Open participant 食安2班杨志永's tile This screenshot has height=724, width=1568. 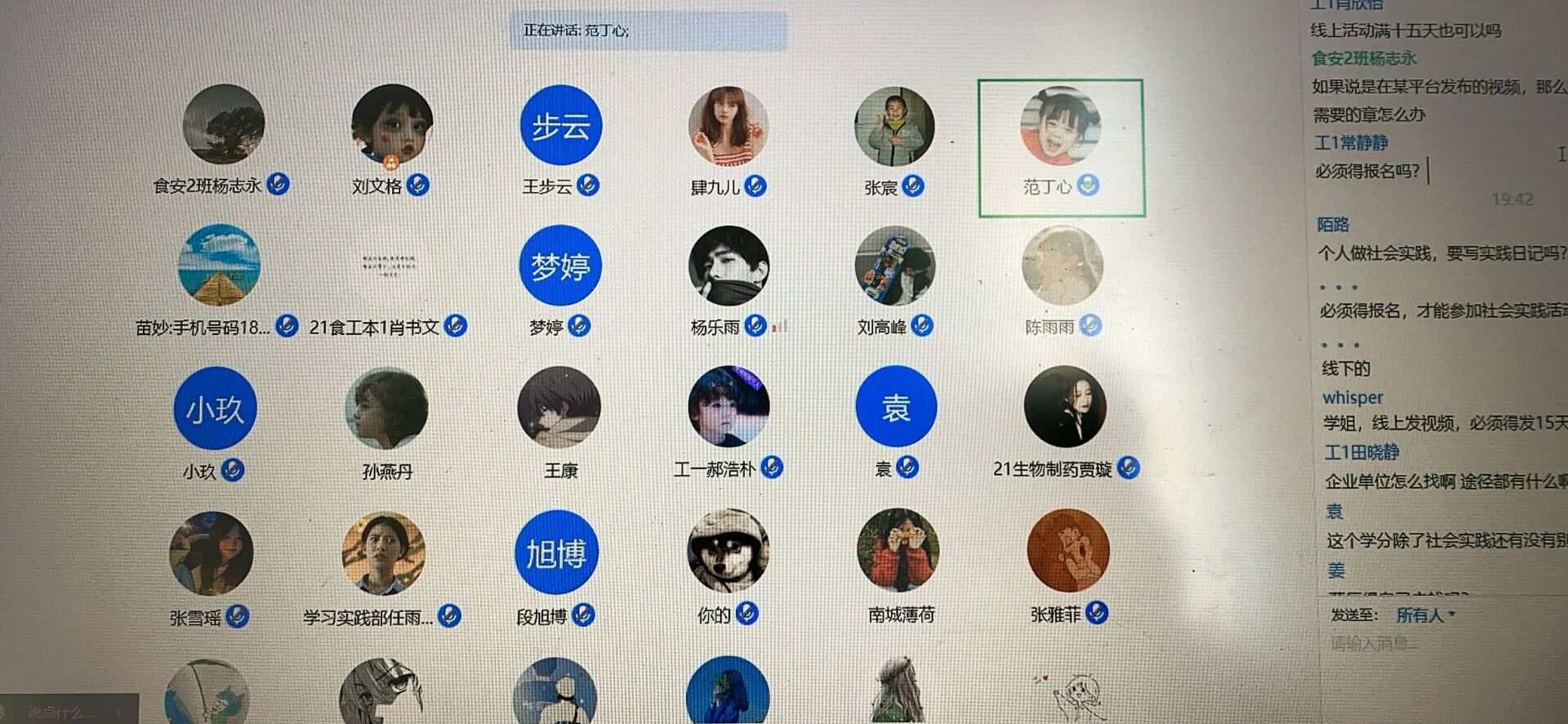[223, 125]
